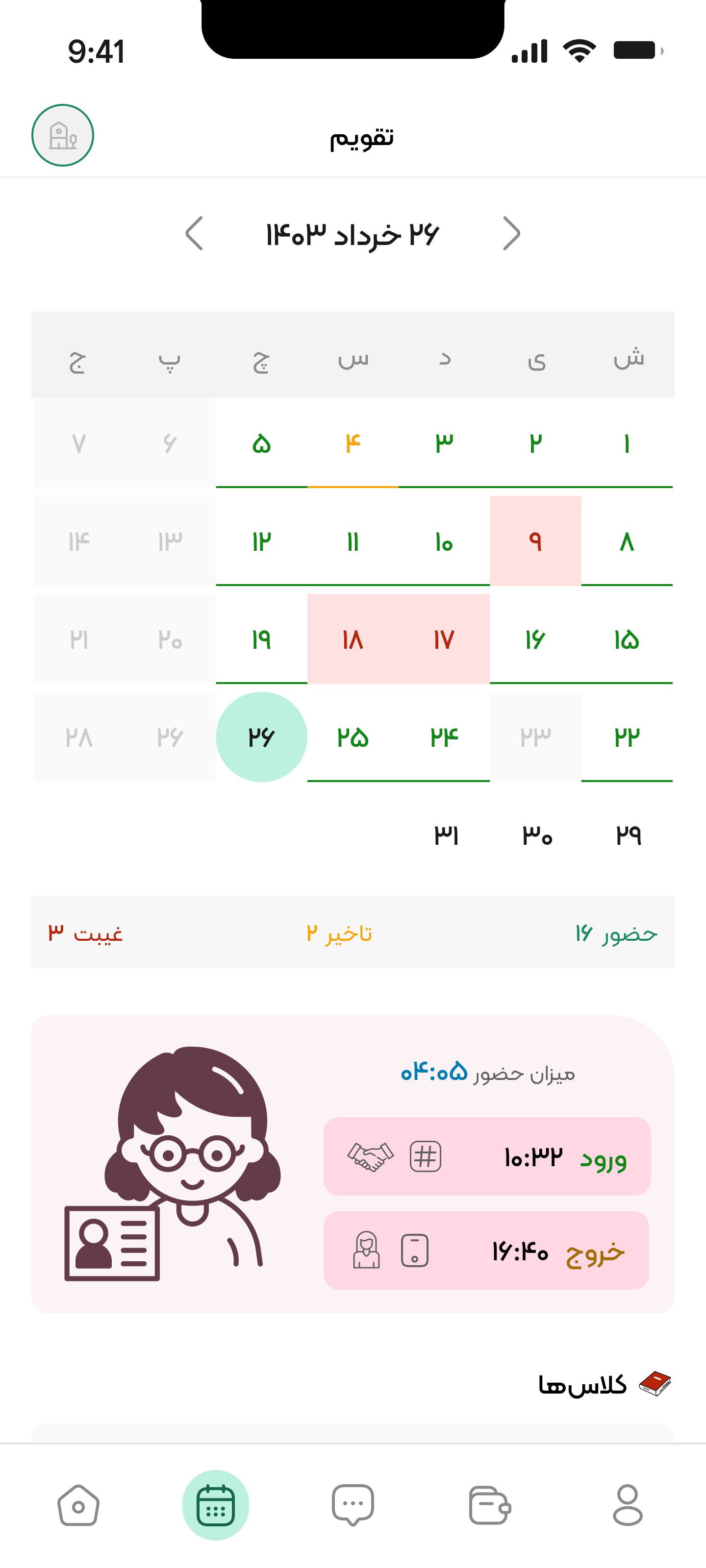Screen dimensions: 706x1568
Task: Open the home tab in bottom navigation
Action: [78, 1505]
